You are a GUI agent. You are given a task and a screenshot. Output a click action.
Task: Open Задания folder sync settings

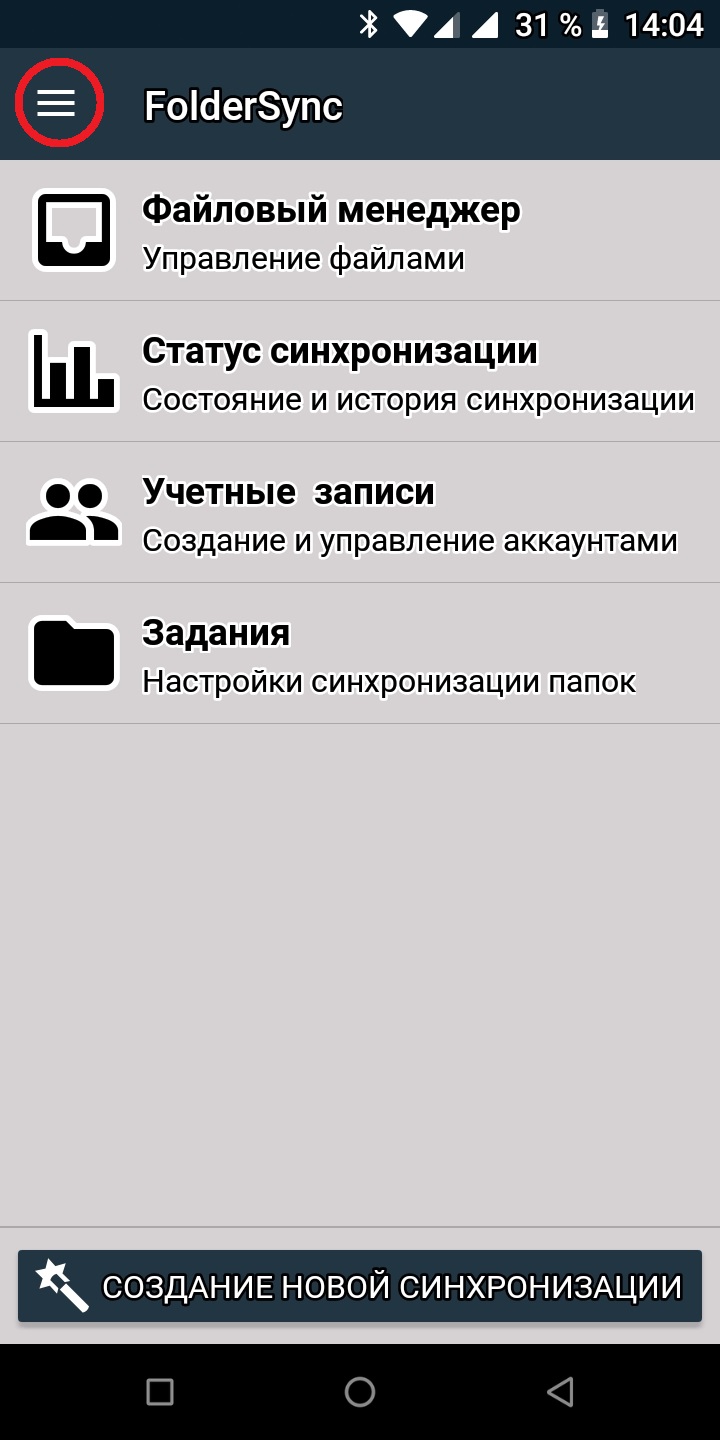[x=360, y=653]
